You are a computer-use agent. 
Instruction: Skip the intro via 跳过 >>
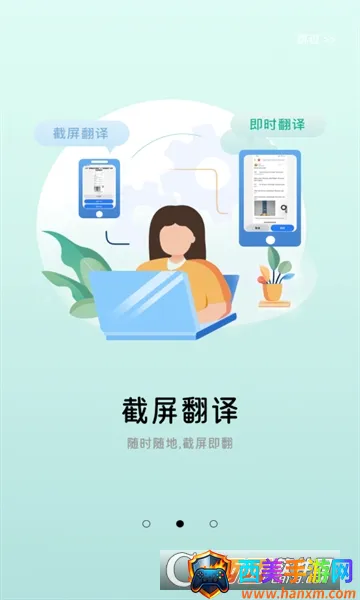[x=316, y=39]
